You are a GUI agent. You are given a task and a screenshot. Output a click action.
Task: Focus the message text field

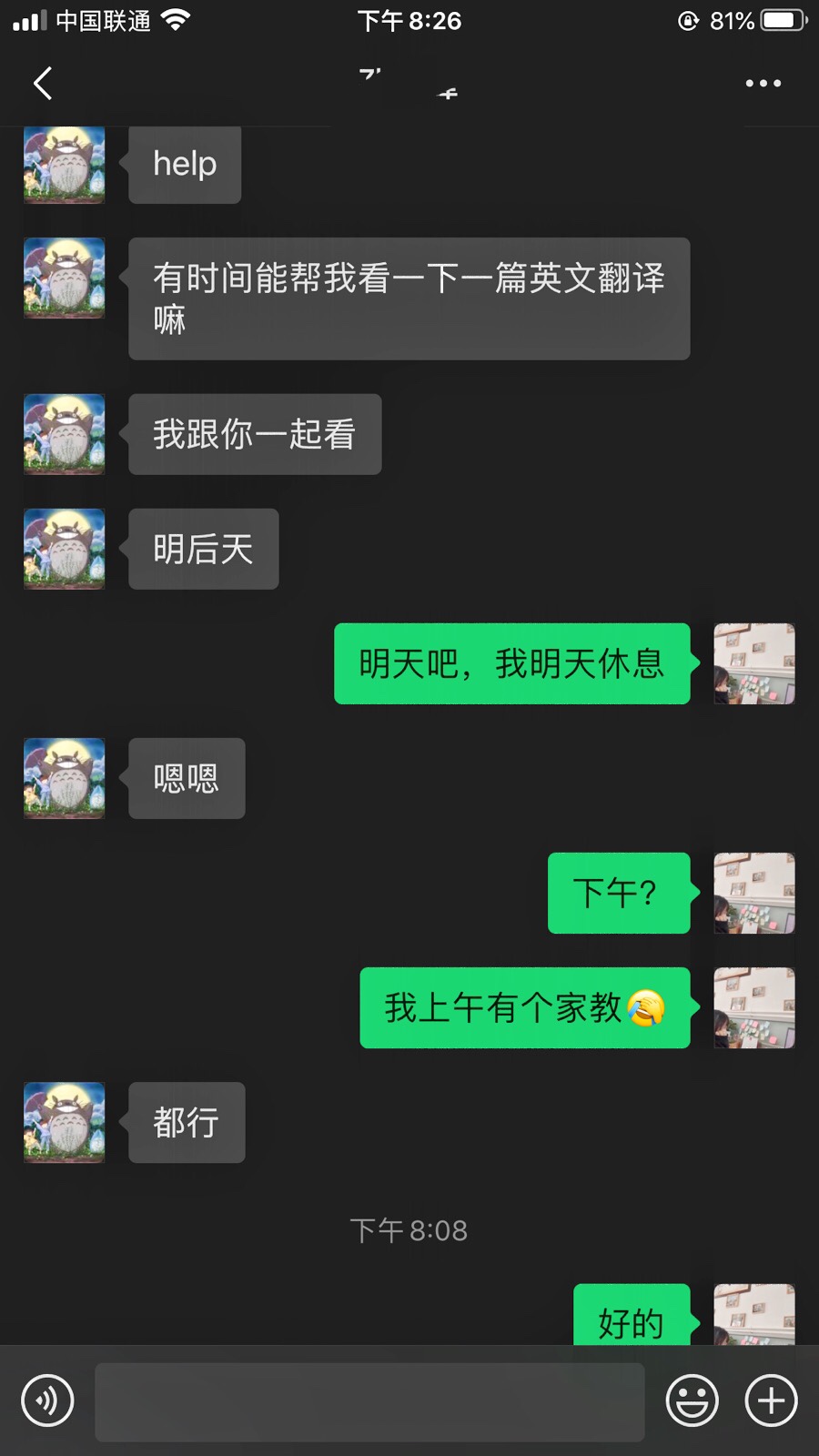click(x=369, y=1401)
